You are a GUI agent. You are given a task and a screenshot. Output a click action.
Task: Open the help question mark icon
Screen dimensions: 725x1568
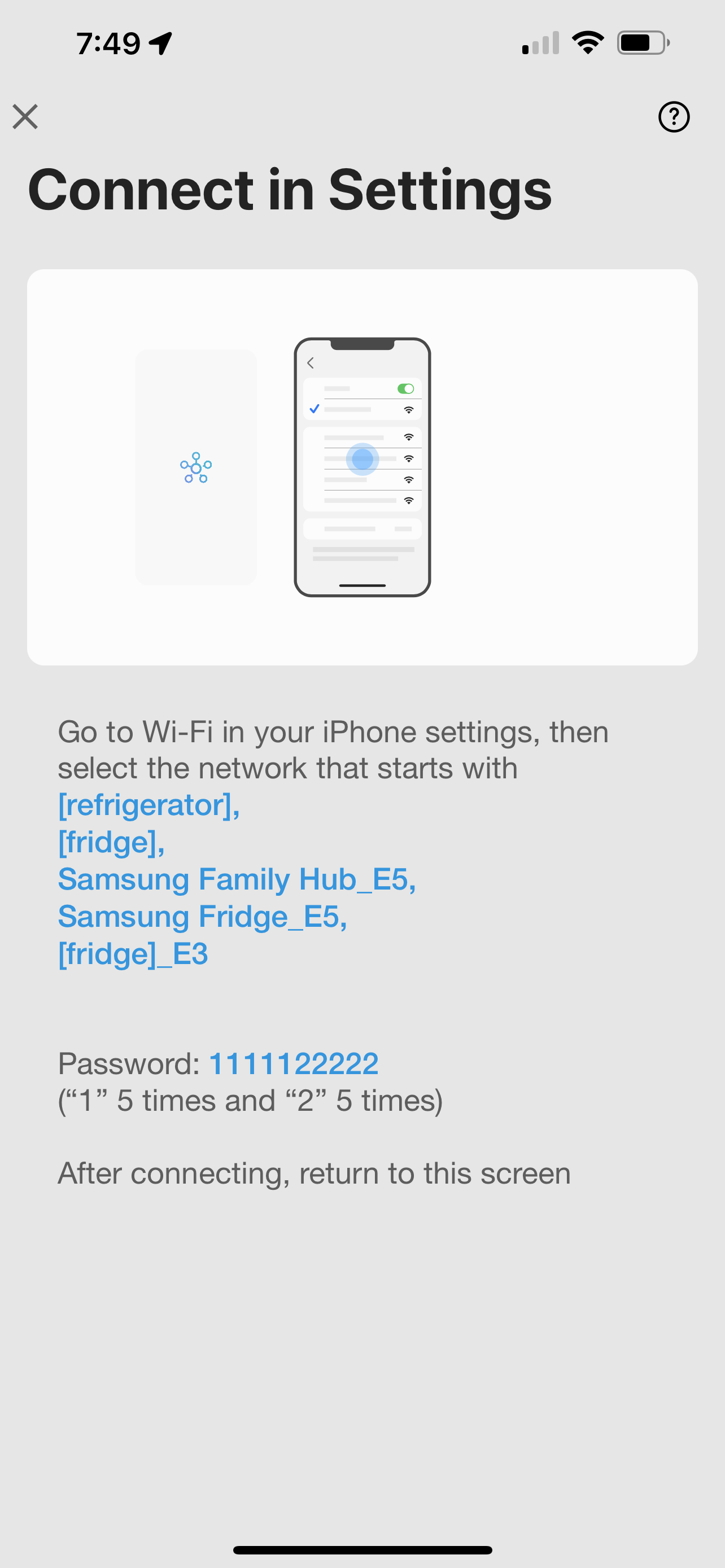(674, 116)
